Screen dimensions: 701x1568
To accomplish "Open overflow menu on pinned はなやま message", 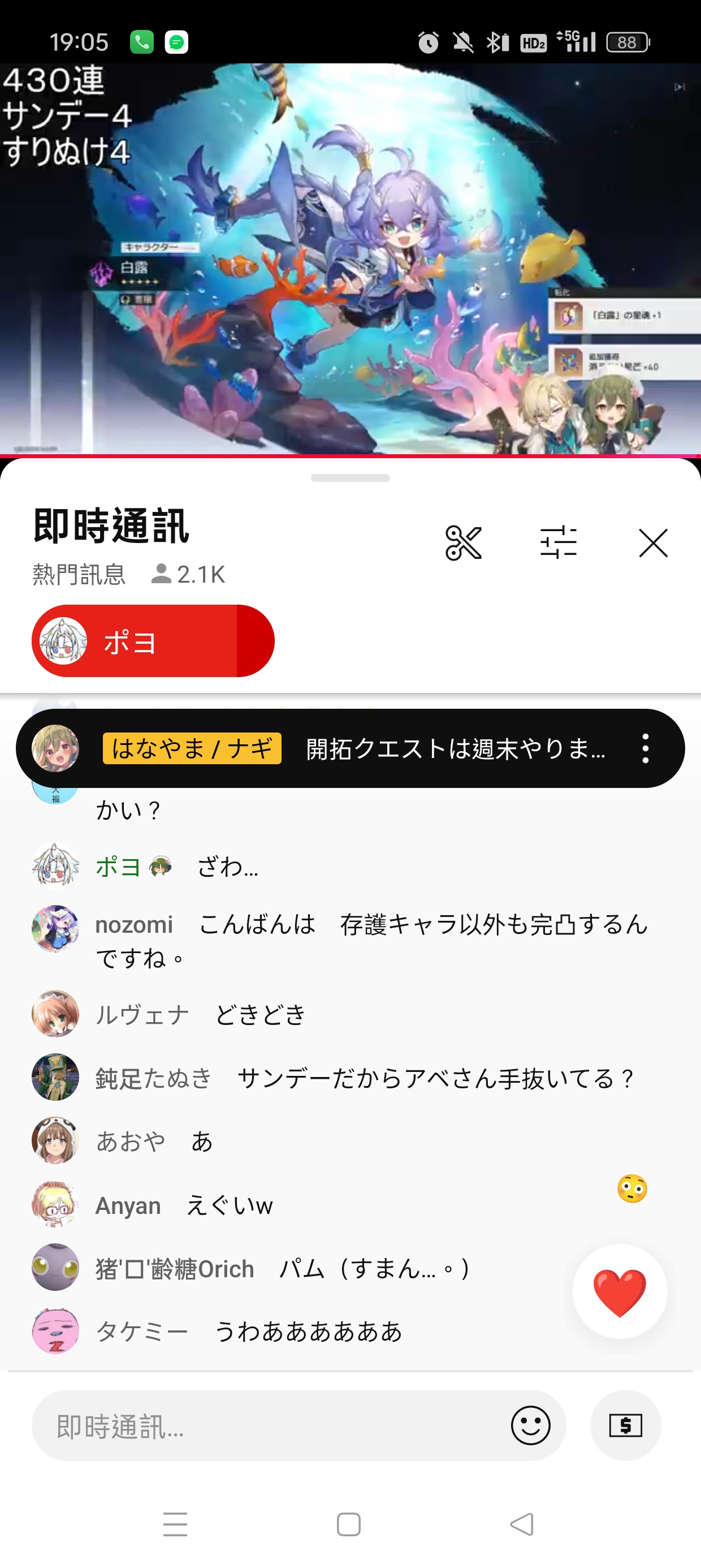I will (x=645, y=748).
